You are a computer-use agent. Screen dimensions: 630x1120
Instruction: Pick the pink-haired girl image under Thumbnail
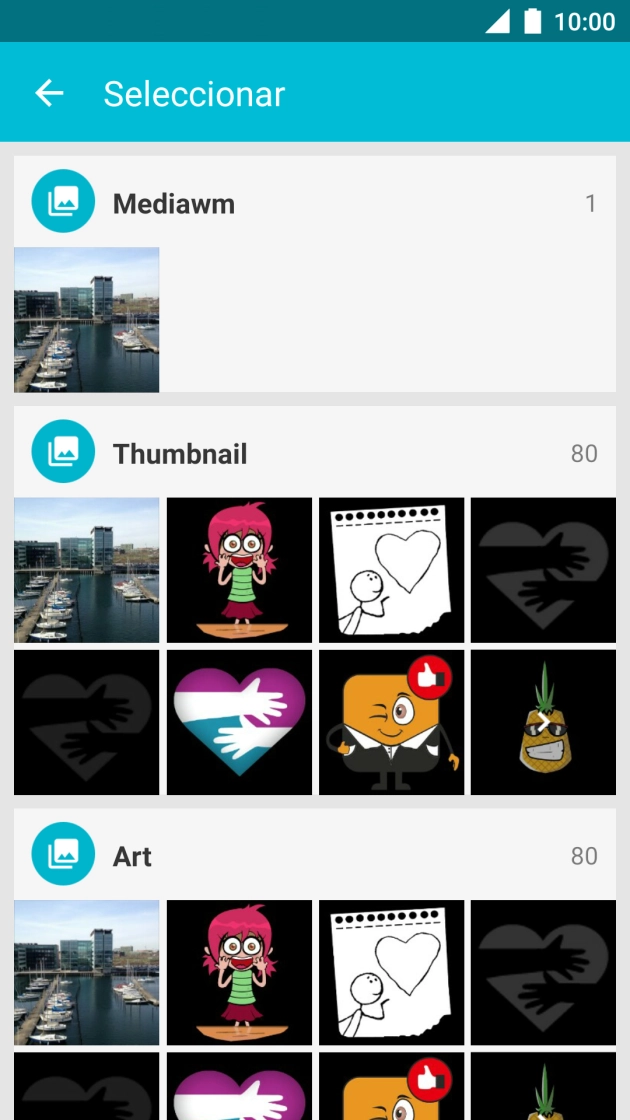pos(239,570)
